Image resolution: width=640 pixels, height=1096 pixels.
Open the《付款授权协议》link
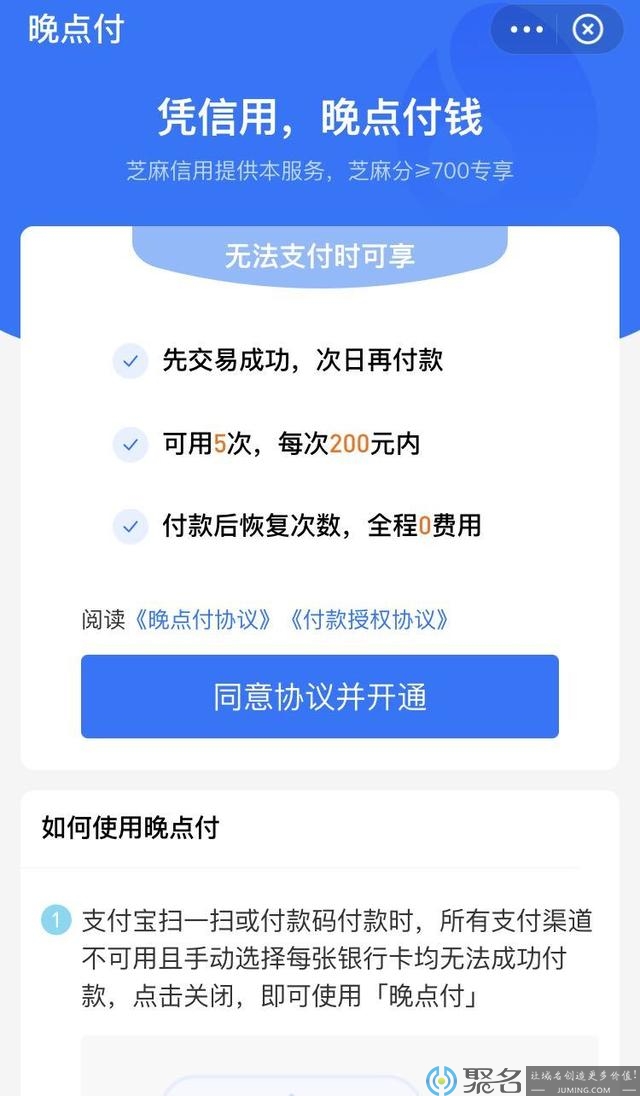[368, 619]
